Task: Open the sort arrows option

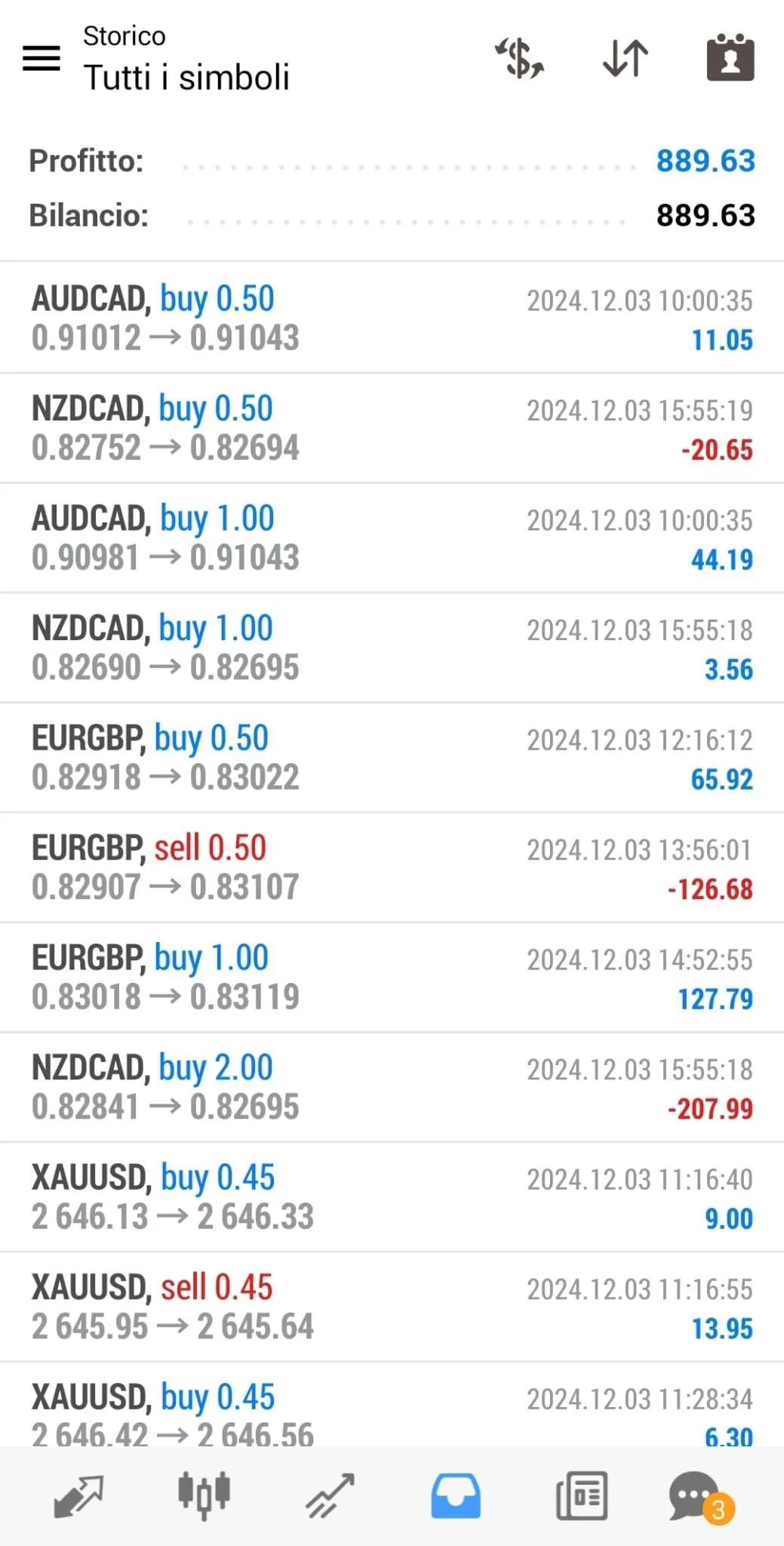Action: pos(626,58)
